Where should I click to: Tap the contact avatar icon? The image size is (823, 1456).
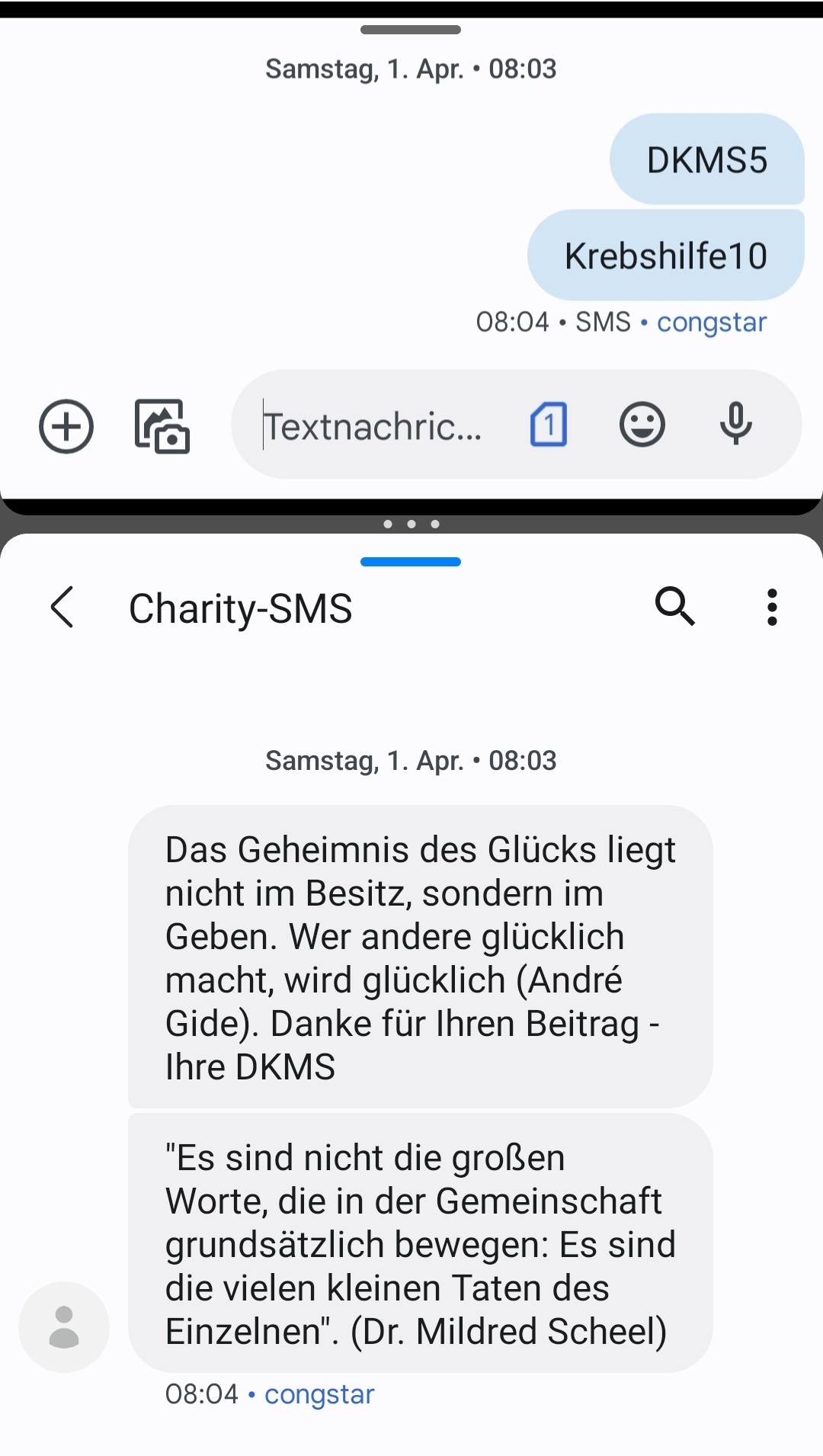click(x=64, y=1326)
